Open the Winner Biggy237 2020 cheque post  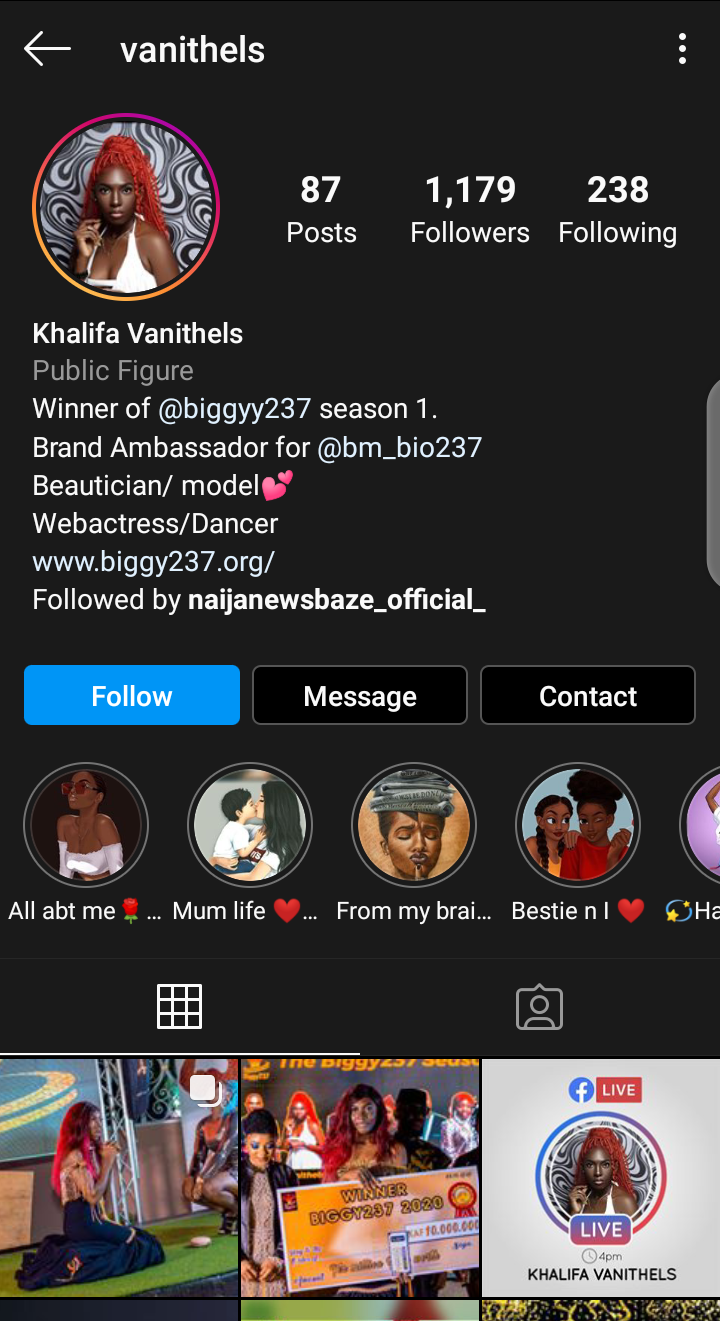tap(360, 1178)
